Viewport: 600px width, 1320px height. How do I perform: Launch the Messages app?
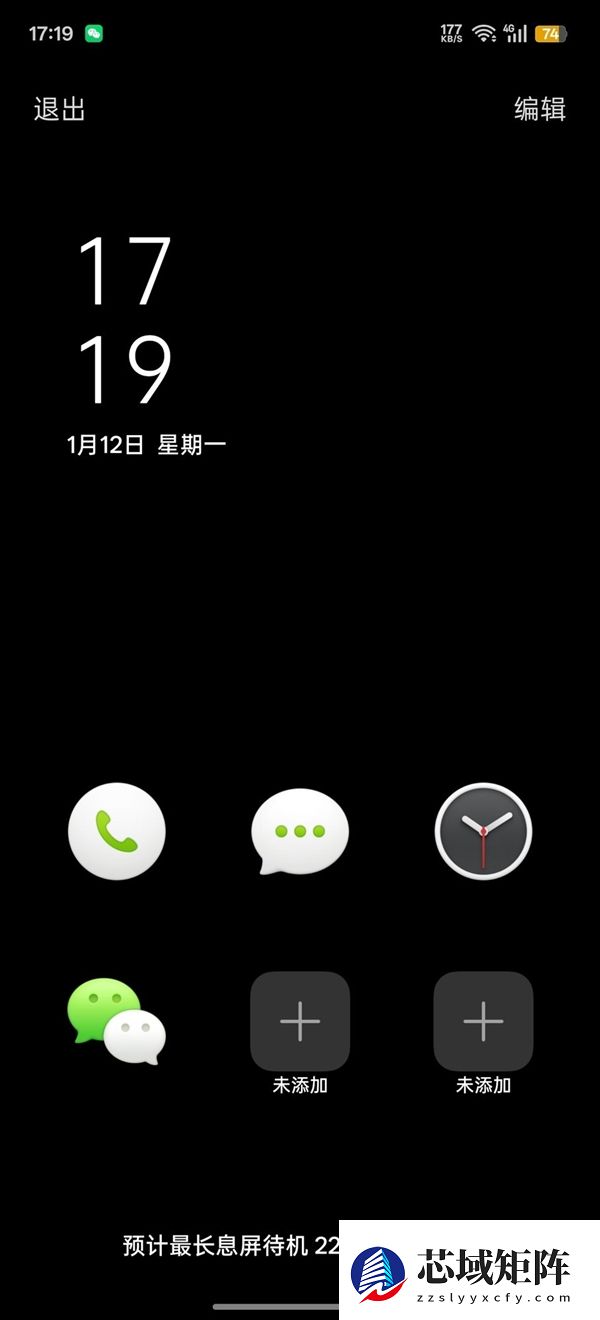point(300,831)
